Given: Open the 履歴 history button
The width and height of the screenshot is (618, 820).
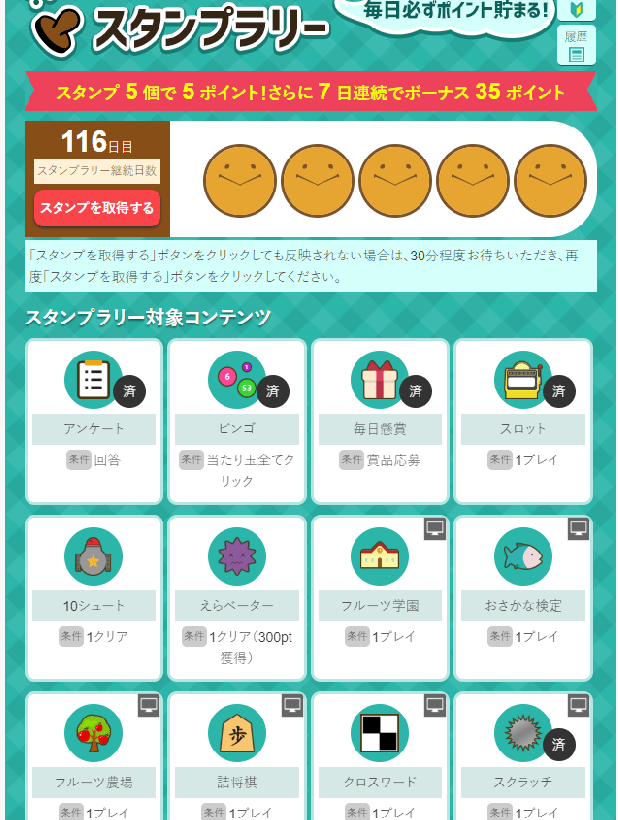Looking at the screenshot, I should (x=576, y=46).
